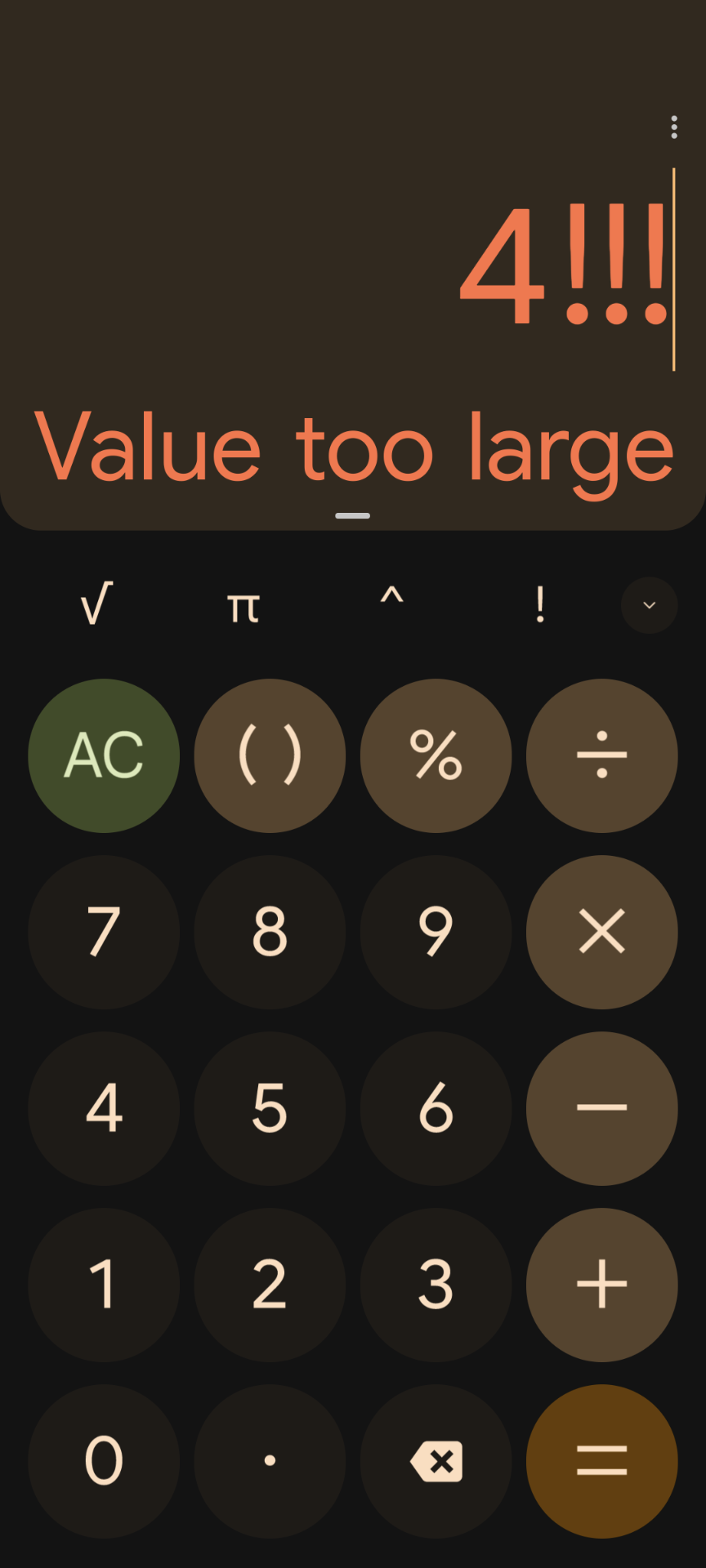Image resolution: width=706 pixels, height=1568 pixels.
Task: Enter the digit 5
Action: coord(270,1108)
